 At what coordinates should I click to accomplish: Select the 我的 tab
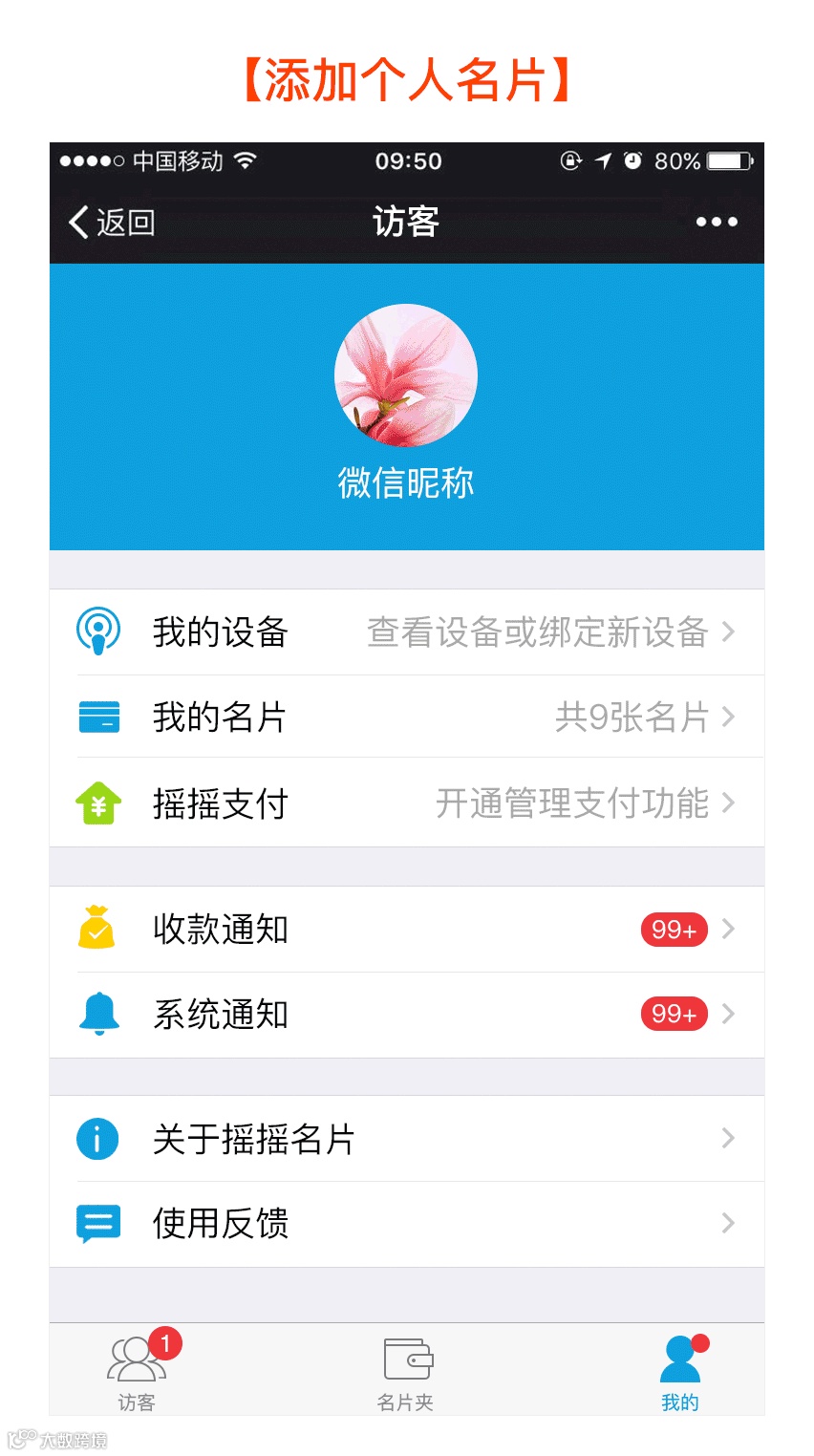[680, 1371]
